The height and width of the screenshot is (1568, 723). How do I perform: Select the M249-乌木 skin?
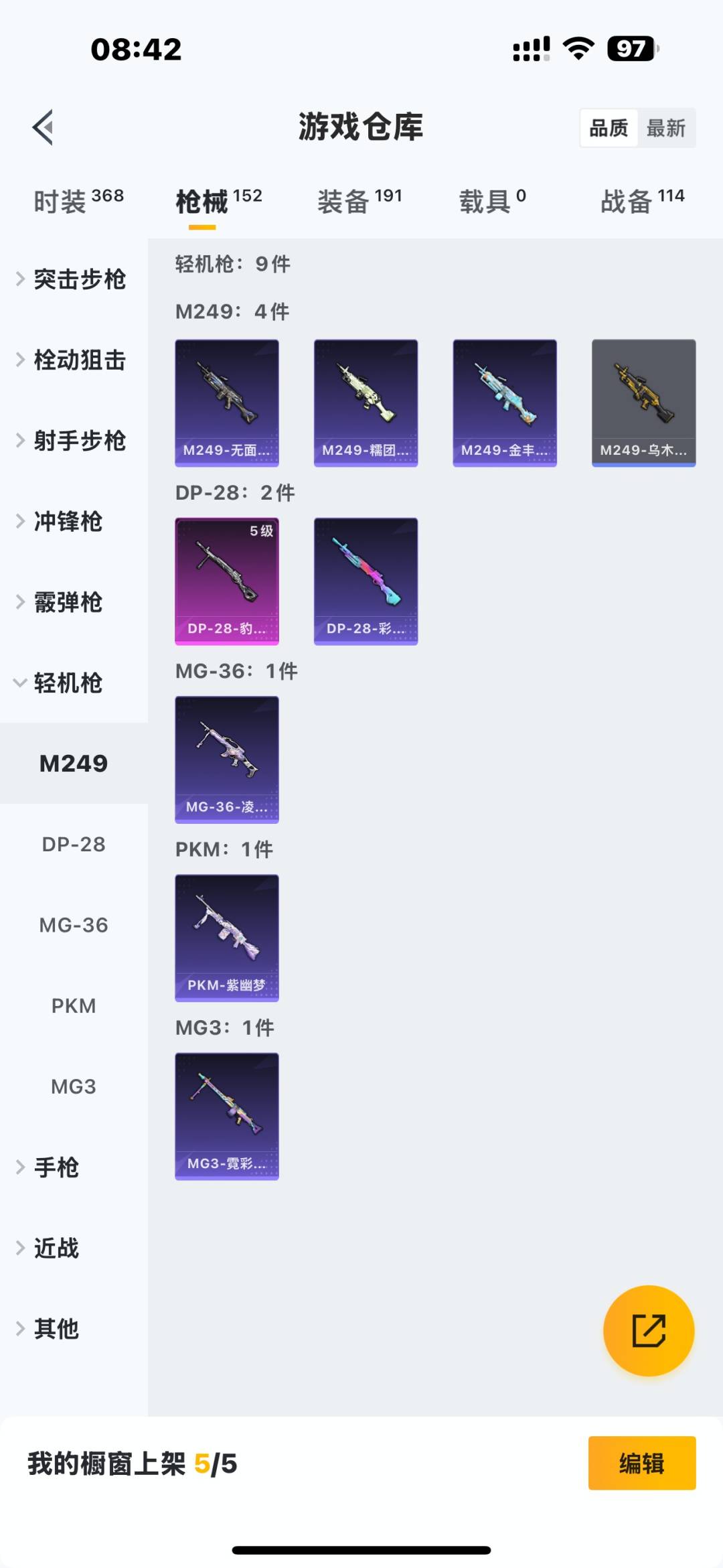(643, 402)
